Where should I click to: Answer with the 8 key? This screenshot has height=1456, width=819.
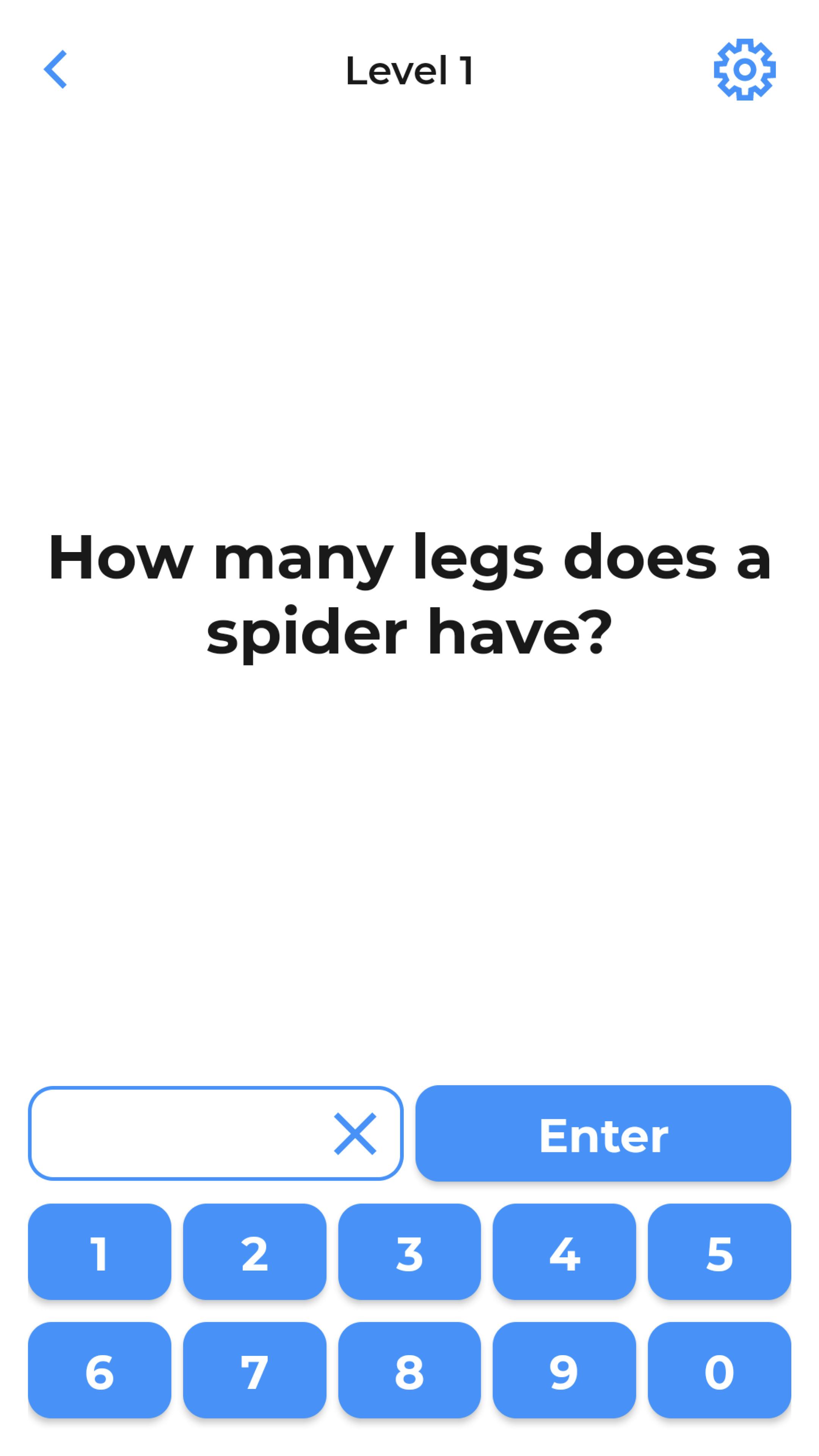click(409, 1370)
